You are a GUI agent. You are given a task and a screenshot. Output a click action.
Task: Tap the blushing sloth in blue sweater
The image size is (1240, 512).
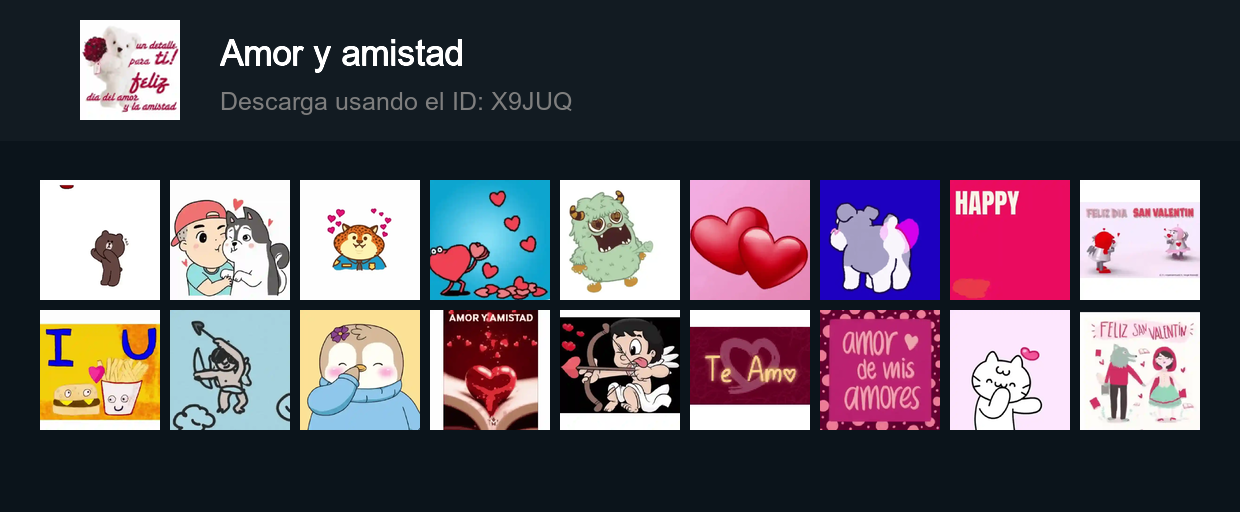pos(360,370)
